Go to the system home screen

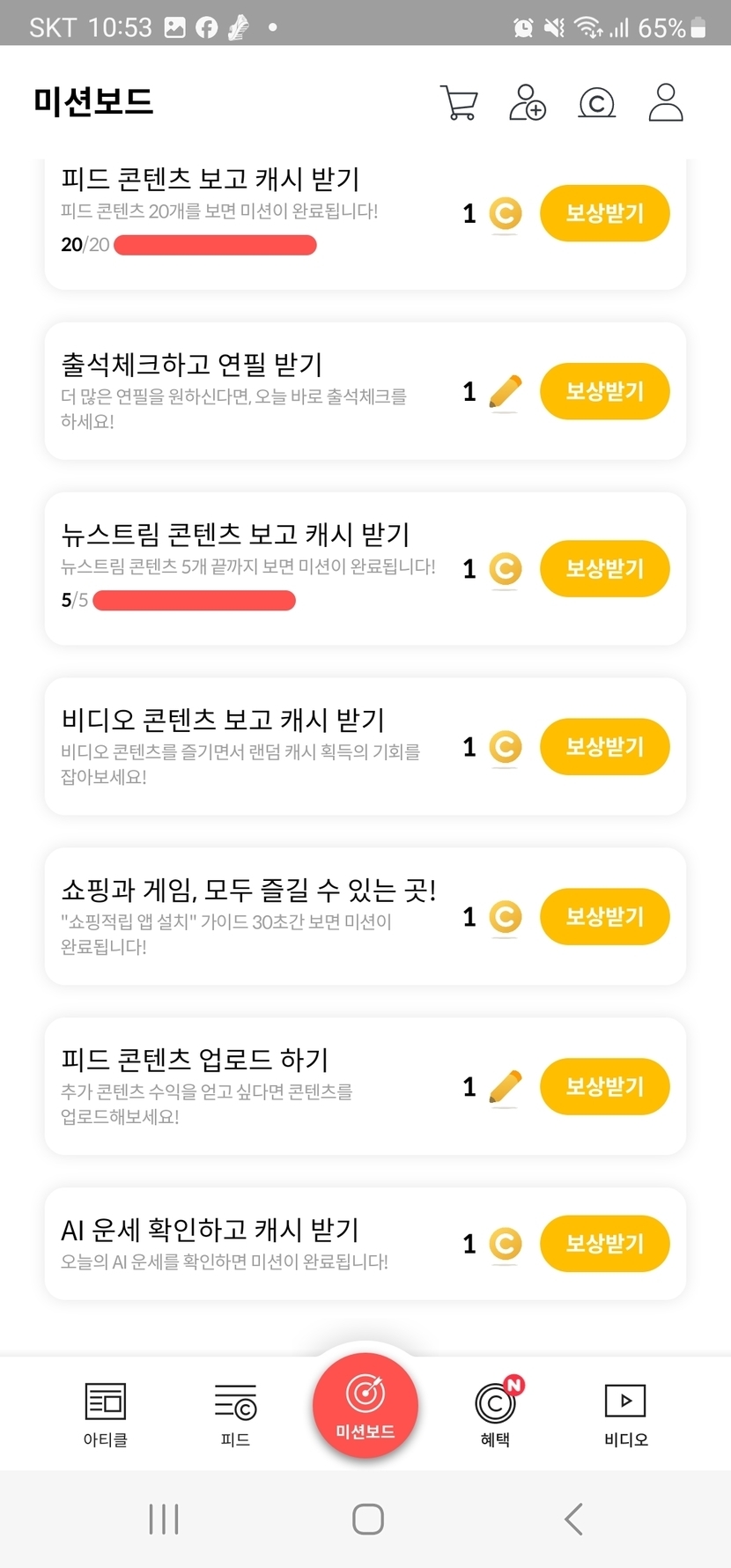click(367, 1519)
